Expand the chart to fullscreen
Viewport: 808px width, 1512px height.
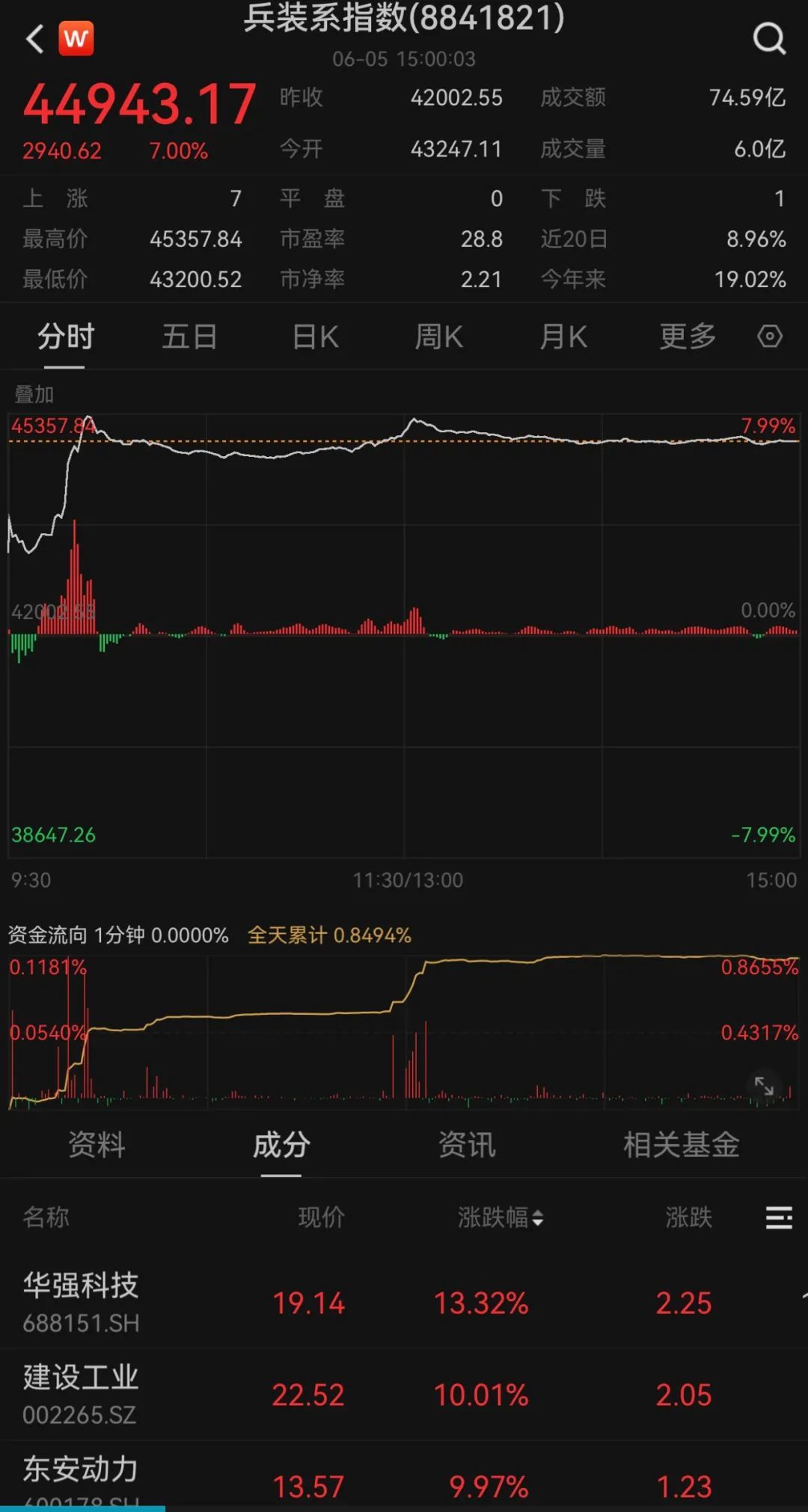coord(764,1086)
